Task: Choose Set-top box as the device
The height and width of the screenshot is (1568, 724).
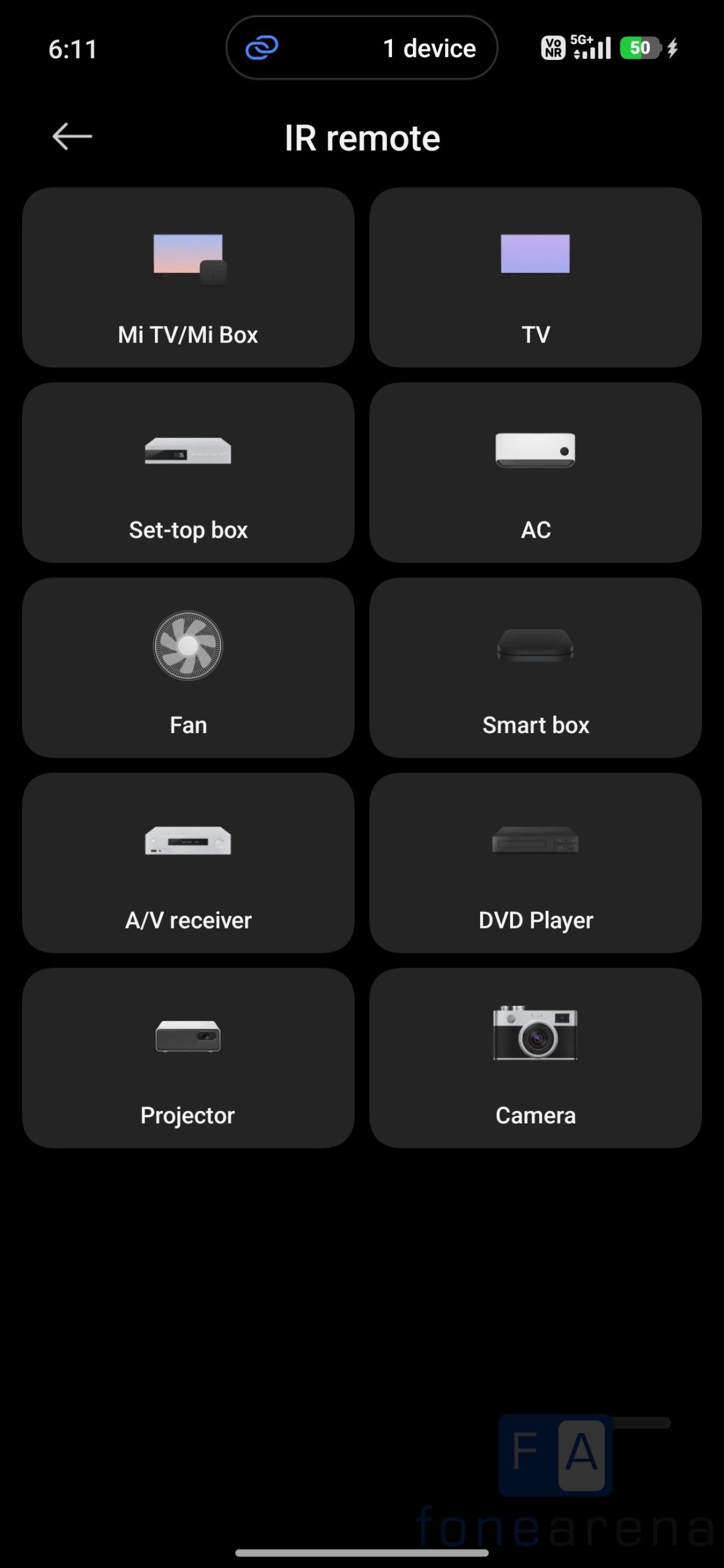Action: pos(188,472)
